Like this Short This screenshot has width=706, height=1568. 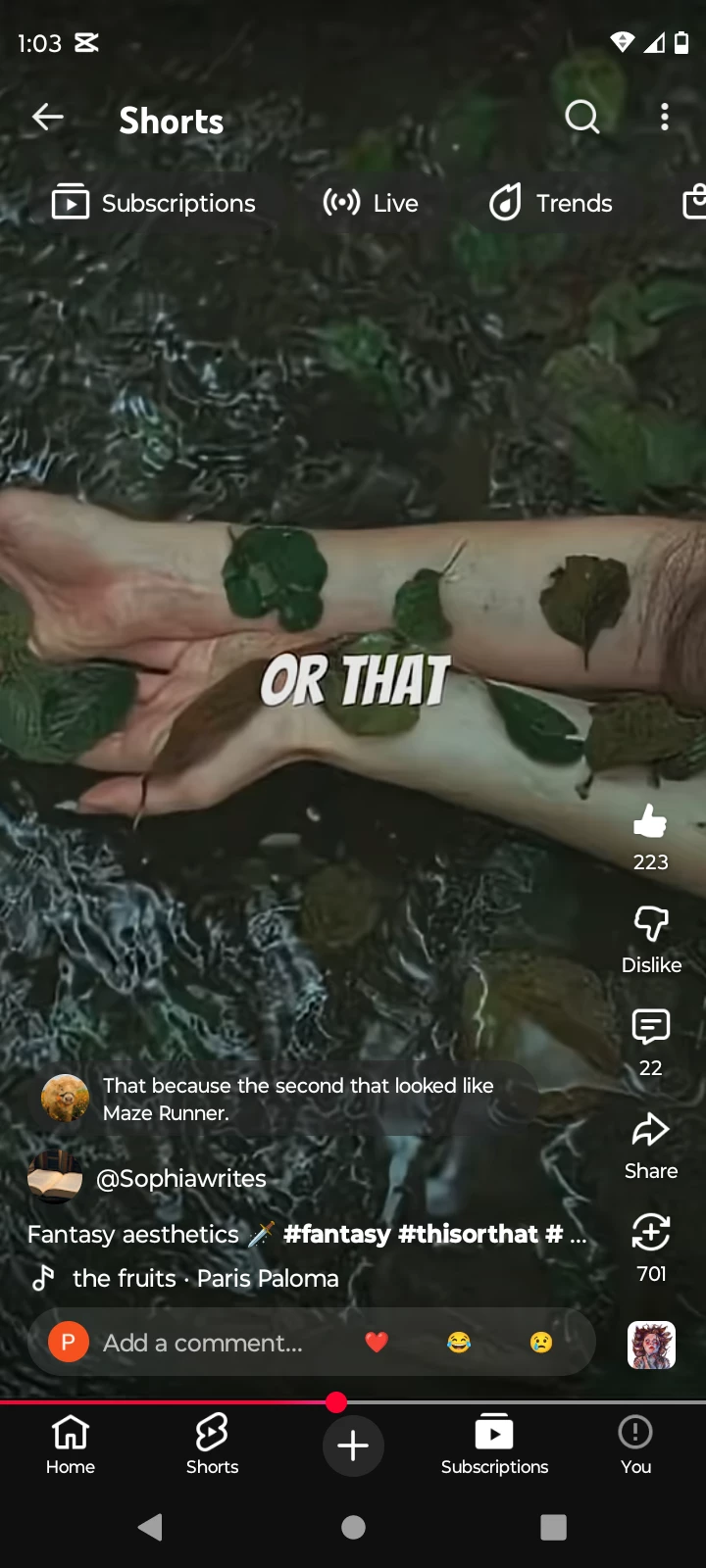(650, 823)
